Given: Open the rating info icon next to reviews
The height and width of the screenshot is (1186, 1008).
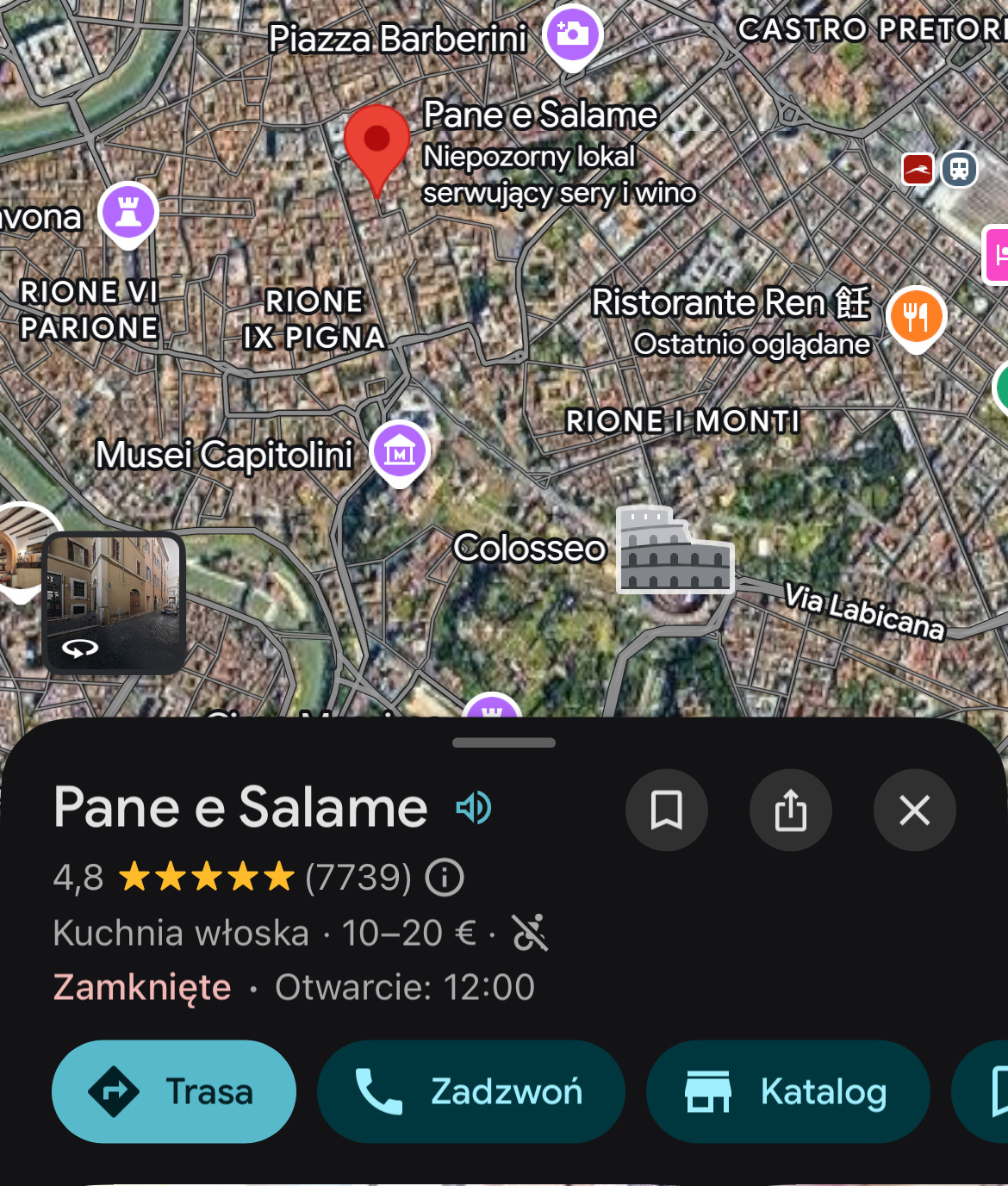Looking at the screenshot, I should point(445,878).
